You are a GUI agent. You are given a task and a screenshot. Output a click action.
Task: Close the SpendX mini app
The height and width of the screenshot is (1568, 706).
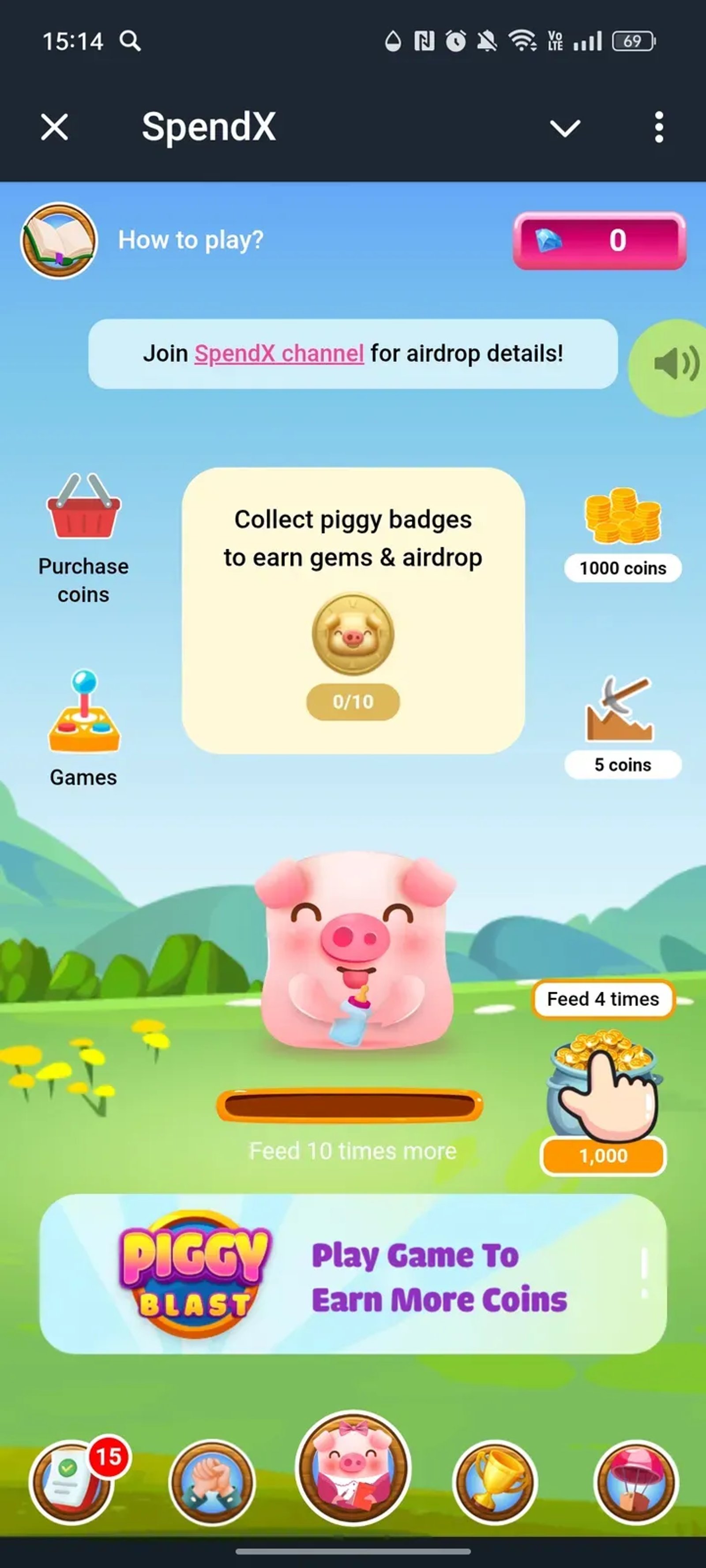coord(54,127)
